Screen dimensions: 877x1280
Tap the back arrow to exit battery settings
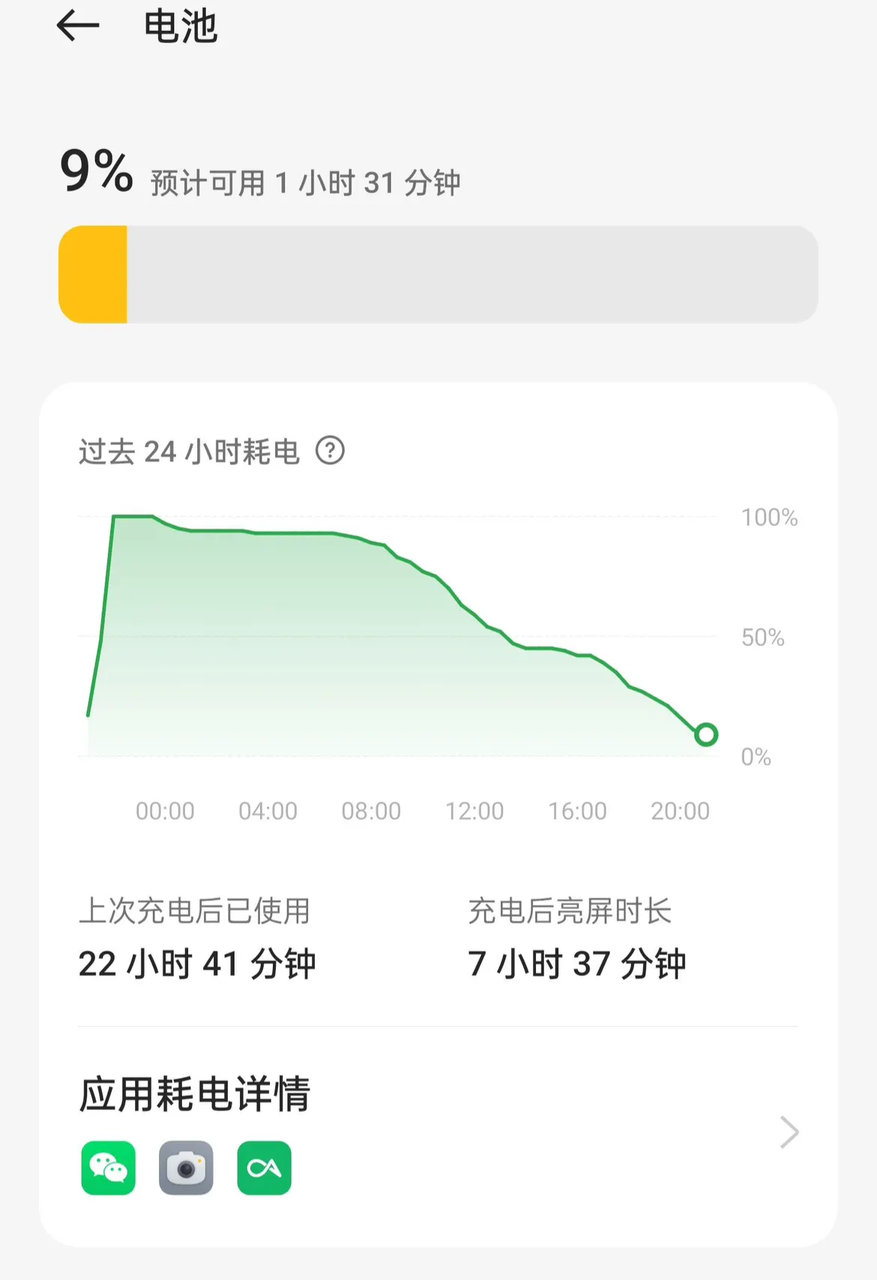(77, 27)
